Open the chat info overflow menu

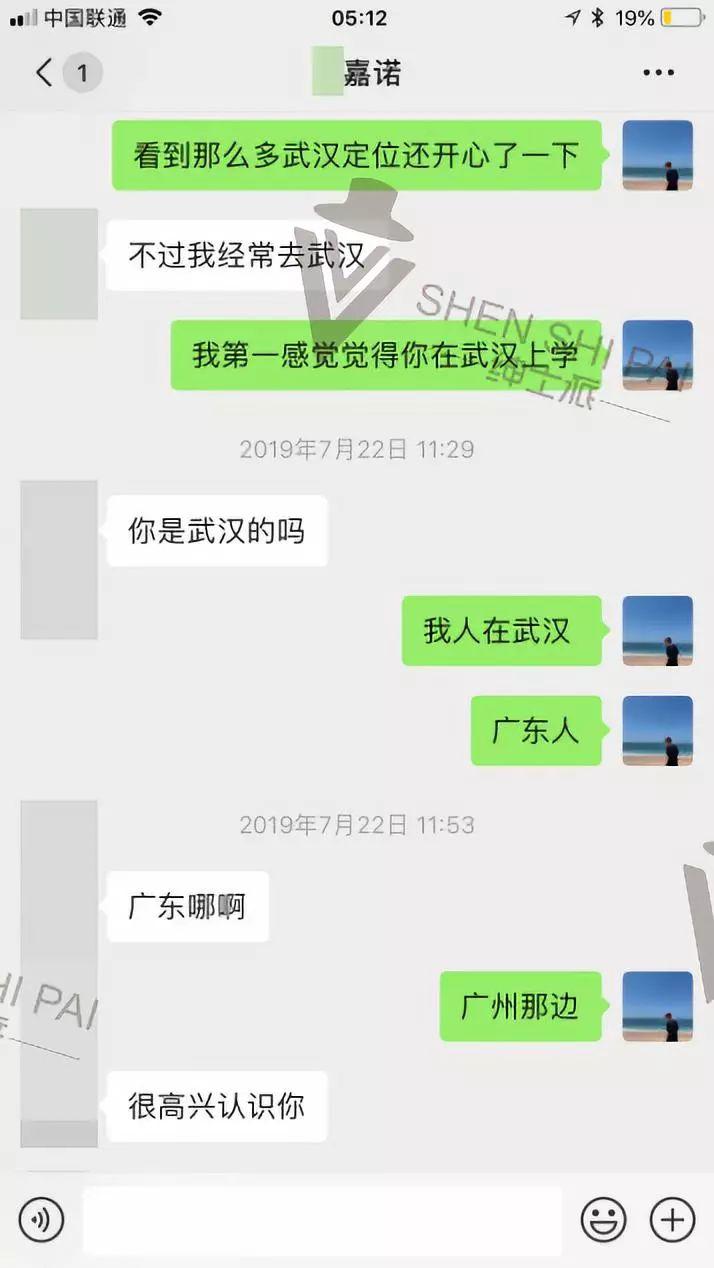point(658,73)
